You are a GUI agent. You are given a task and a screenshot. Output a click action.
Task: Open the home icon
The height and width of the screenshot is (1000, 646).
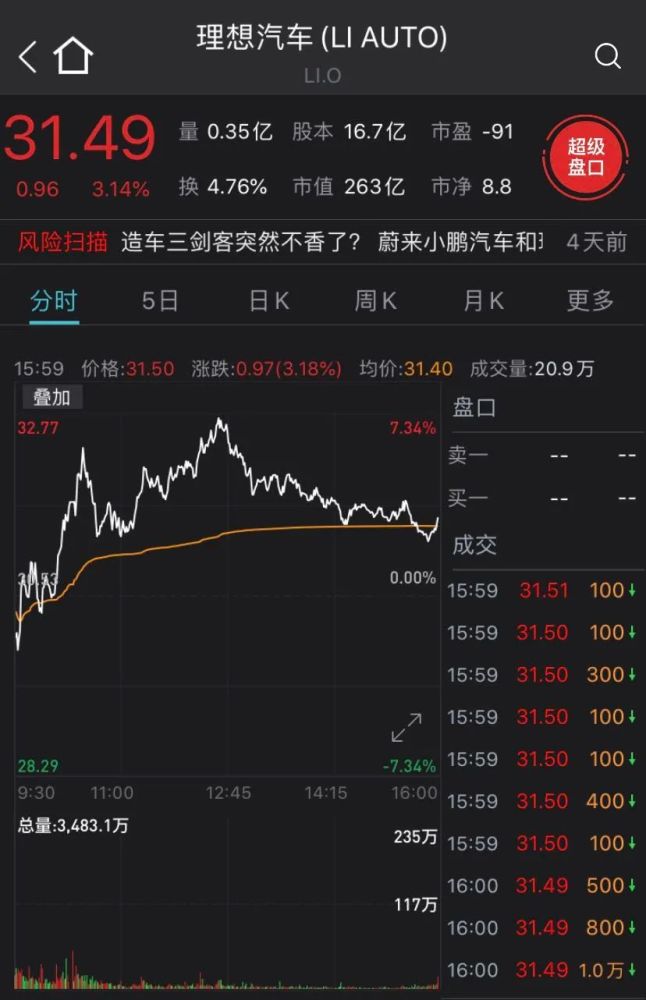73,56
